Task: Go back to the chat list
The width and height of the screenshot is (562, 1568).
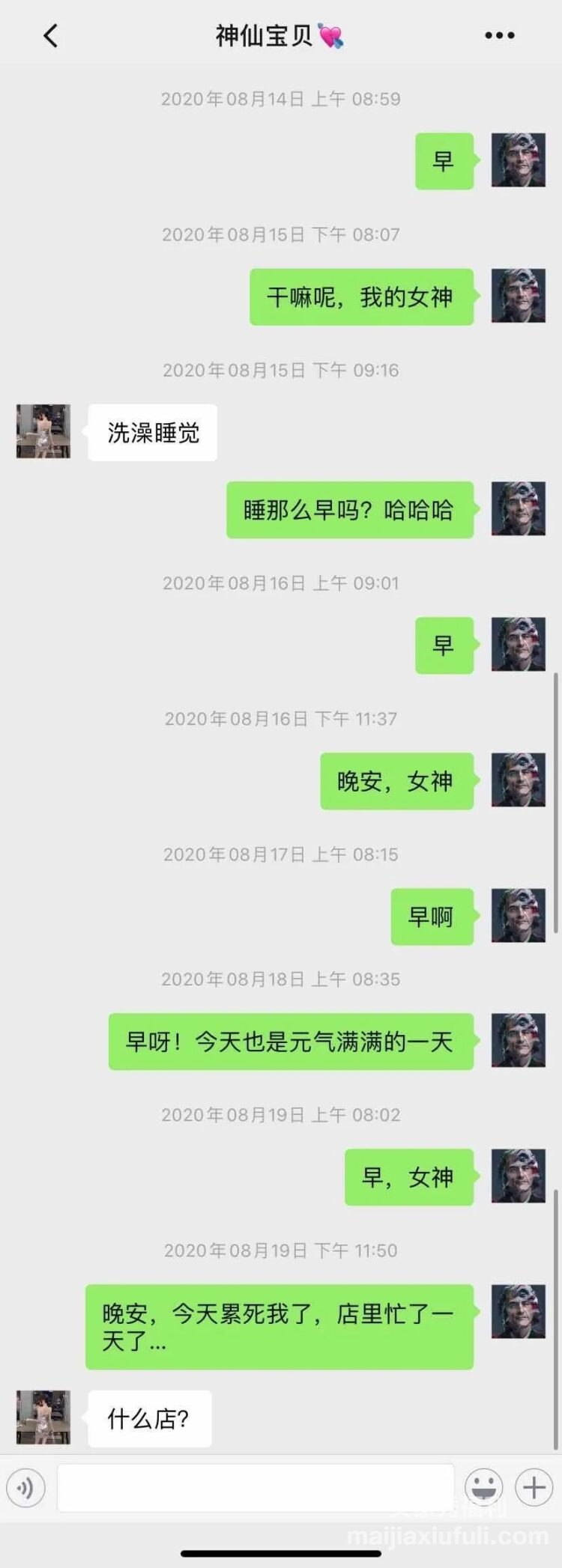Action: pos(50,36)
